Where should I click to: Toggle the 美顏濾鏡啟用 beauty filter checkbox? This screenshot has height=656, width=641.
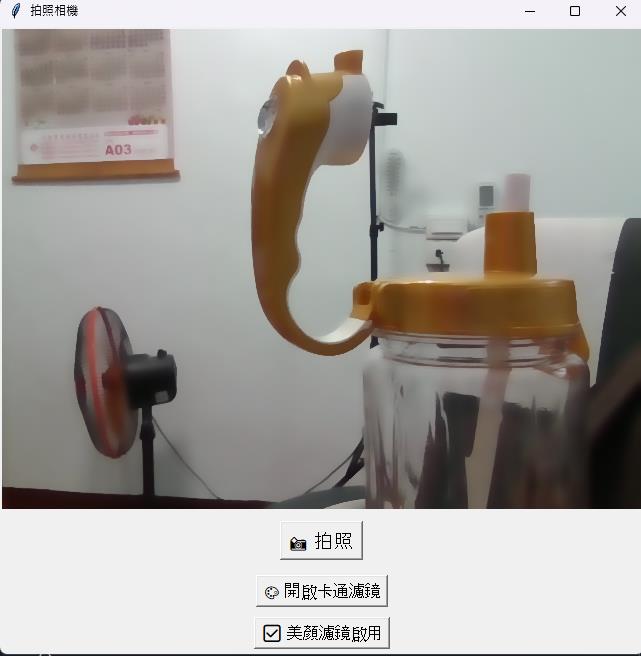[321, 633]
